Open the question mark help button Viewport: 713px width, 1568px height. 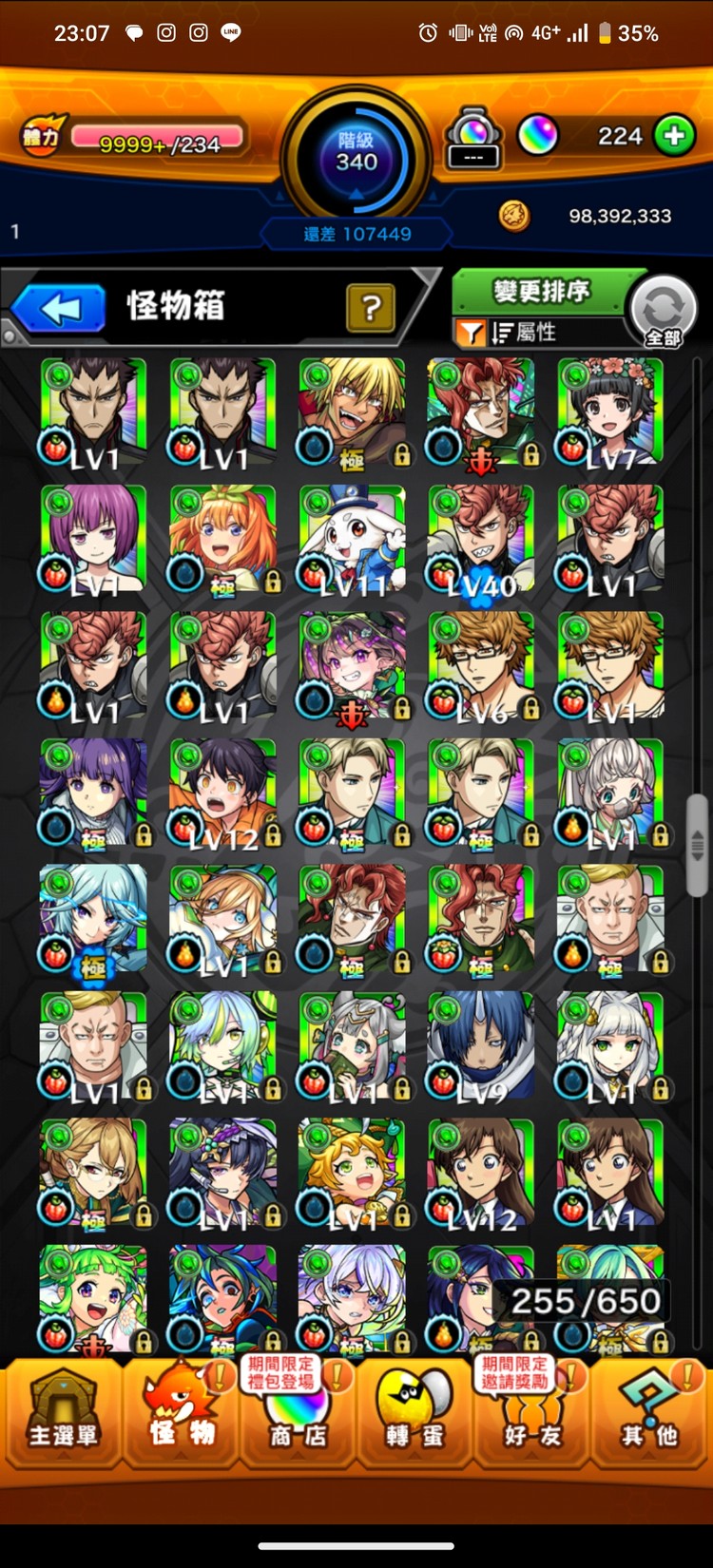coord(370,307)
